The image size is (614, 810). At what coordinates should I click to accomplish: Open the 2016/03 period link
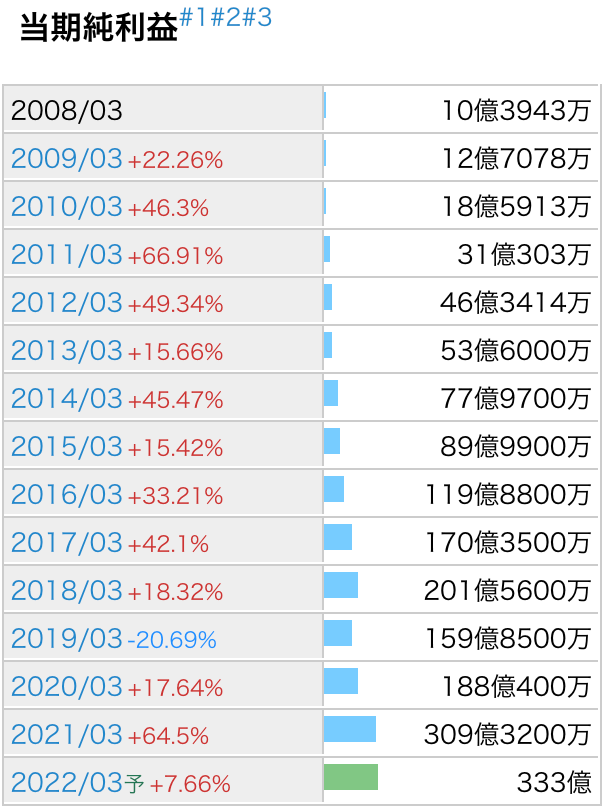click(x=66, y=495)
